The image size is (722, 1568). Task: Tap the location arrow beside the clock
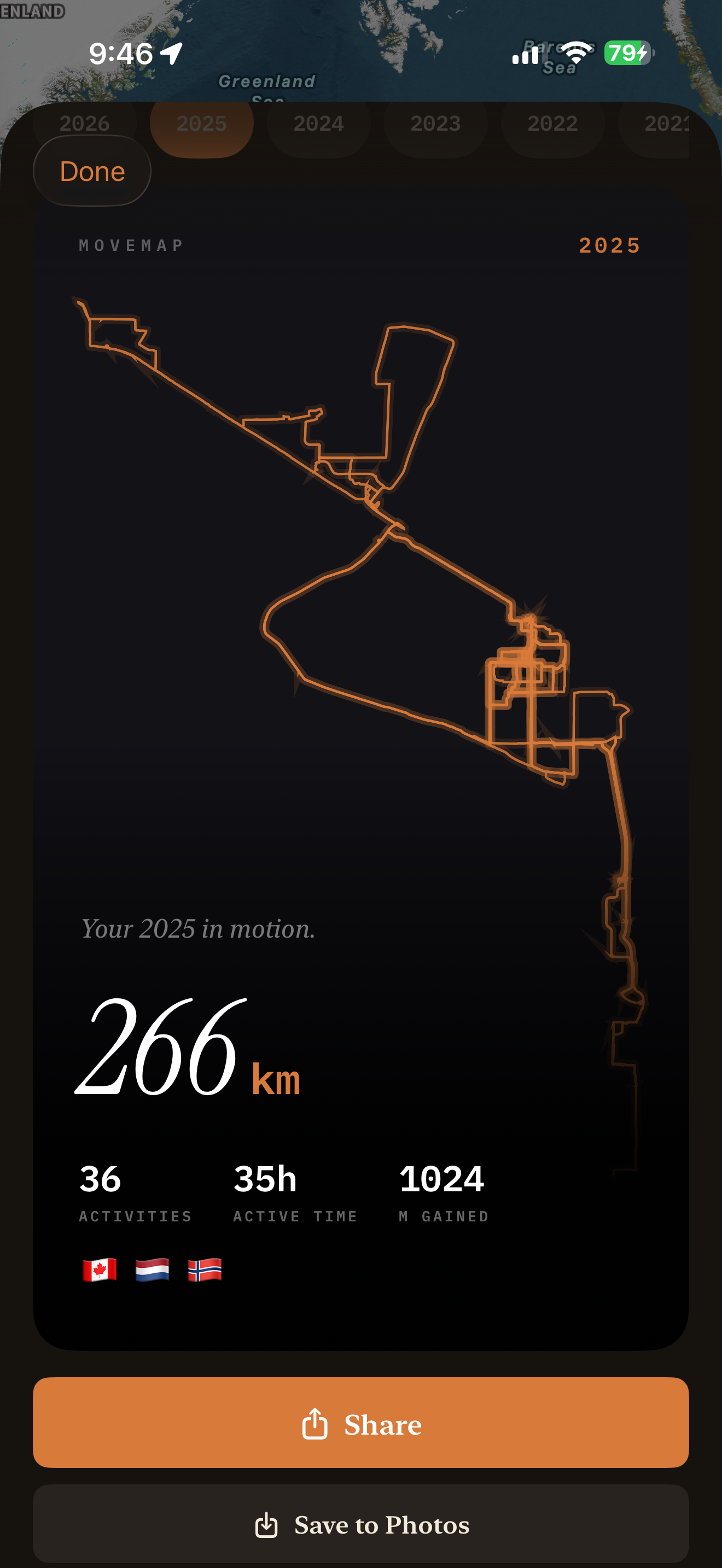click(171, 54)
